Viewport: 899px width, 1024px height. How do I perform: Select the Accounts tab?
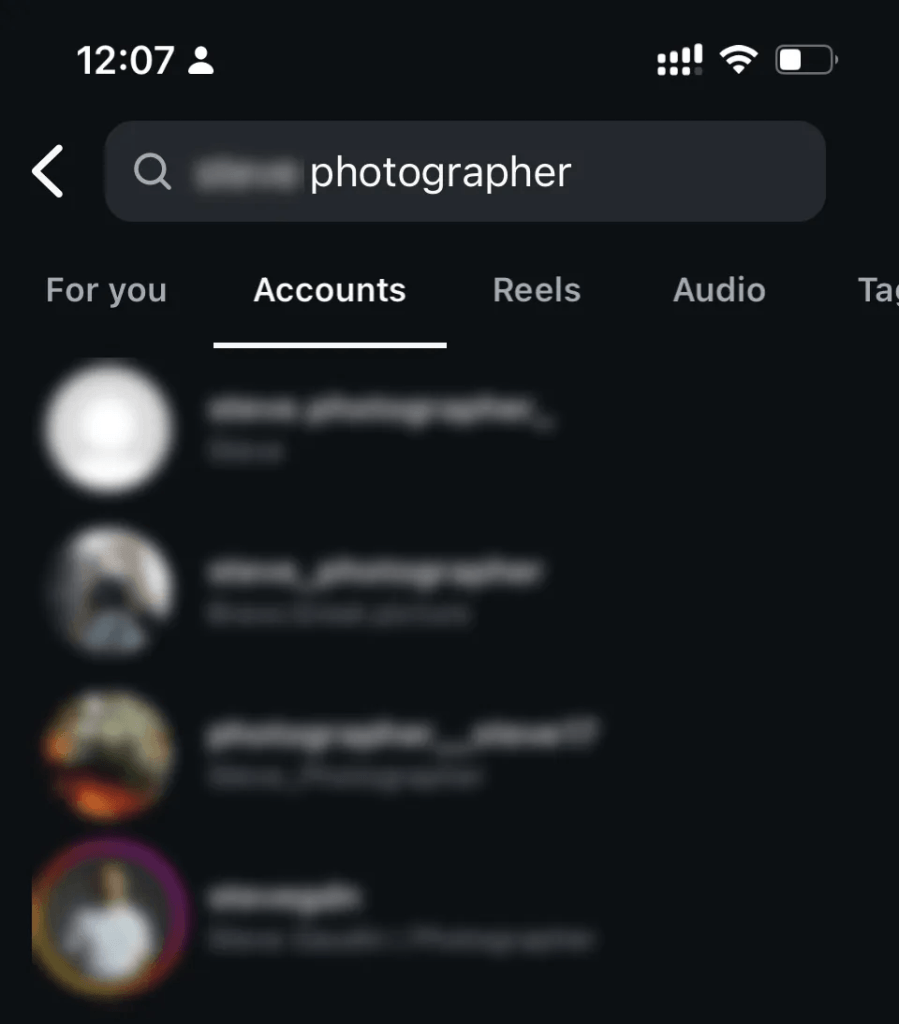coord(329,290)
